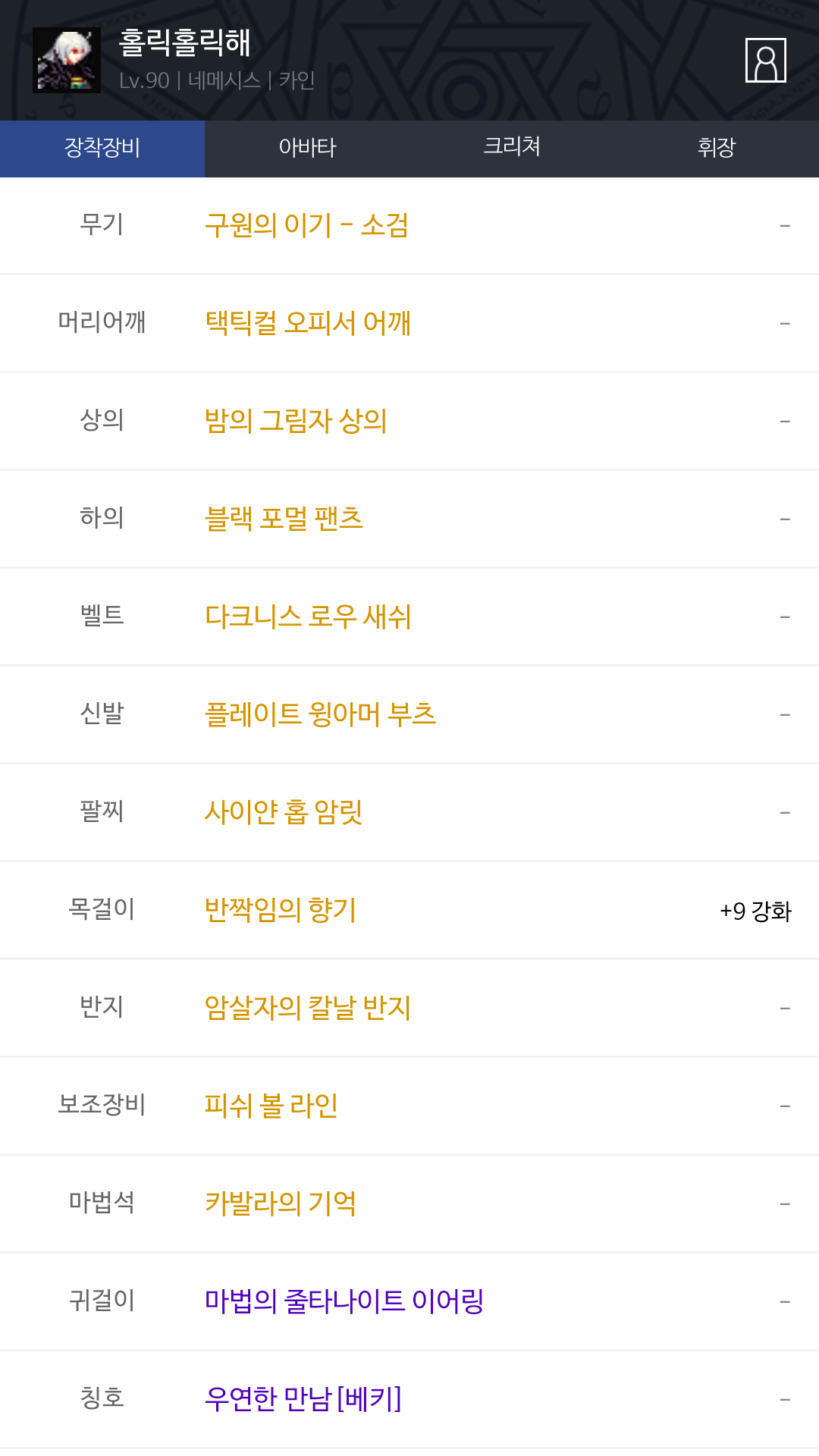
Task: Open 밤의 그림자 상의 details
Action: 296,421
